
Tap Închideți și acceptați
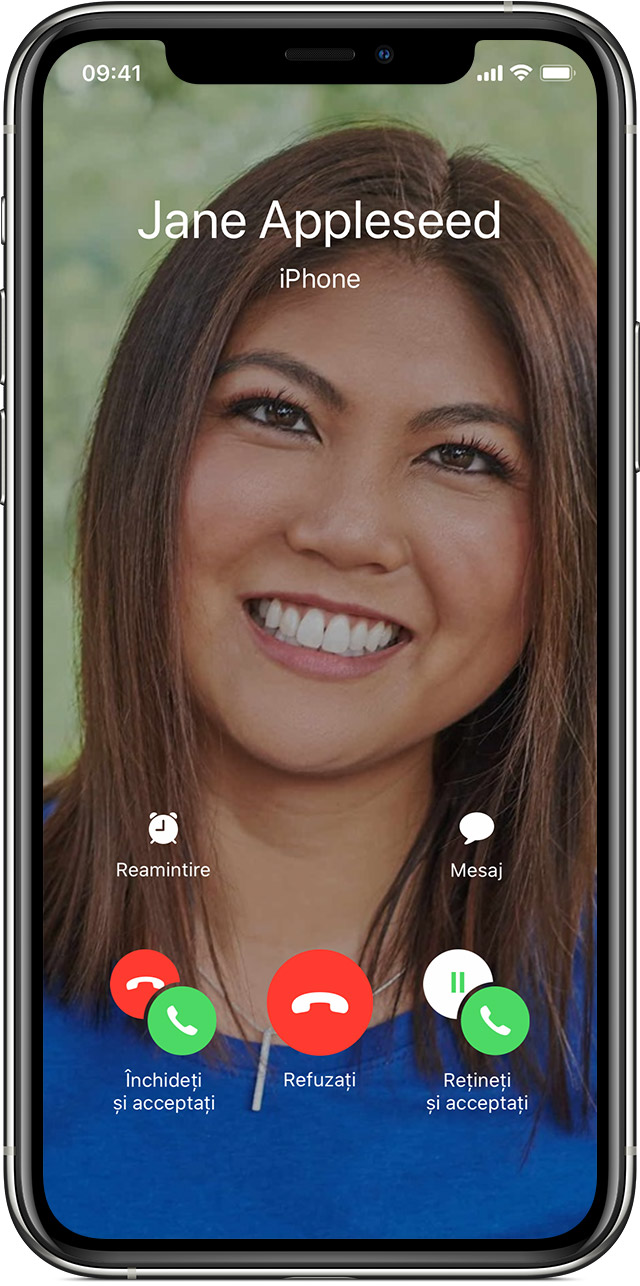click(x=165, y=1004)
